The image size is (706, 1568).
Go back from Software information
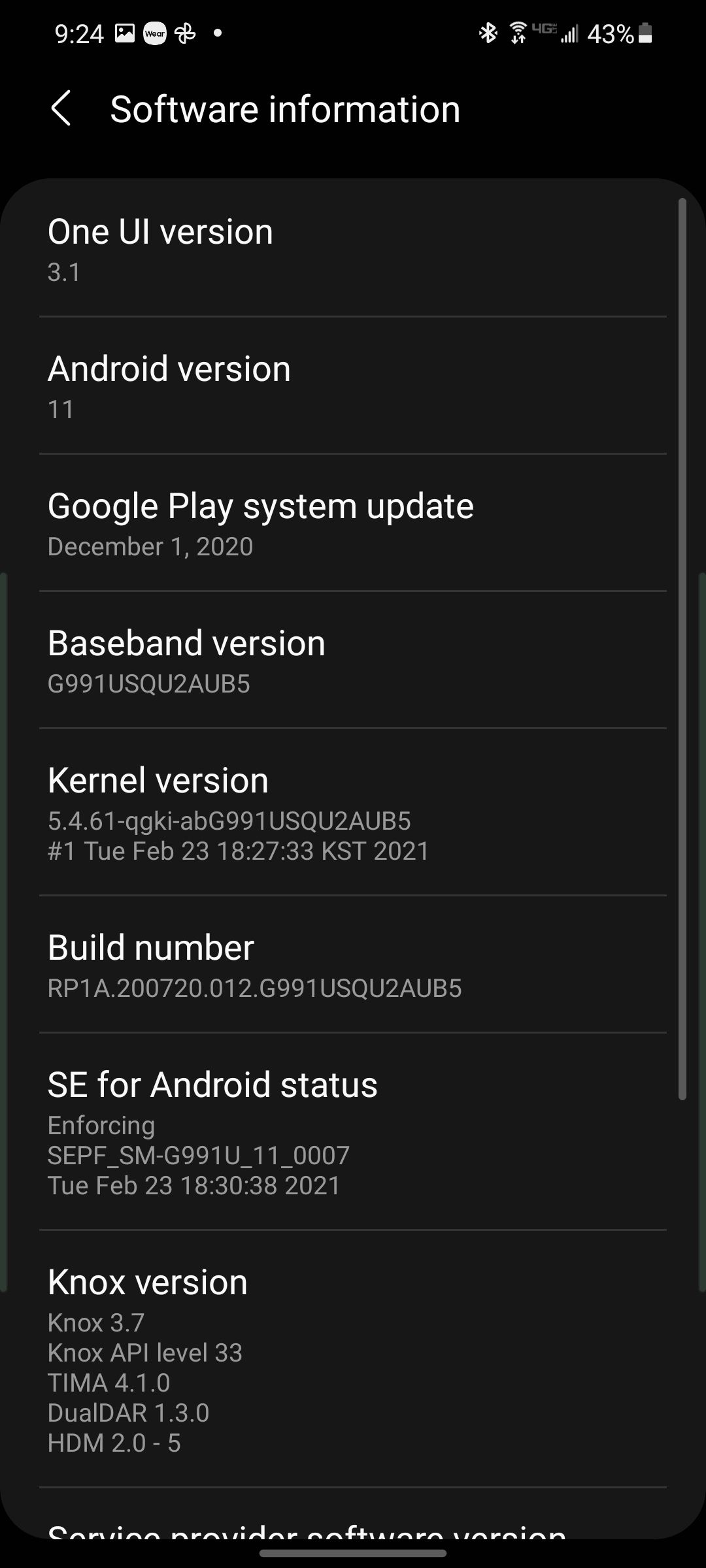[x=61, y=108]
